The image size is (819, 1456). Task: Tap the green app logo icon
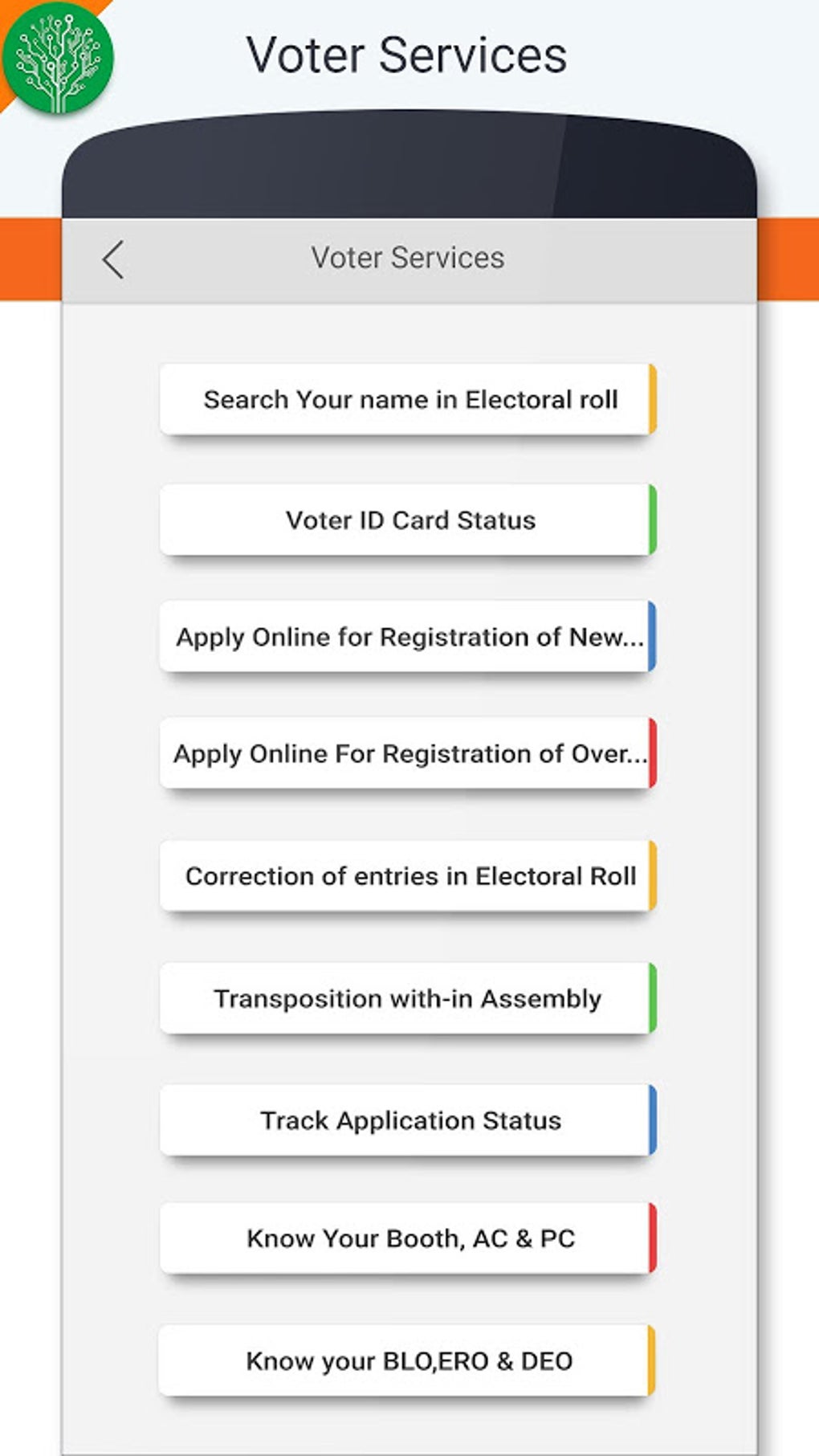[56, 58]
